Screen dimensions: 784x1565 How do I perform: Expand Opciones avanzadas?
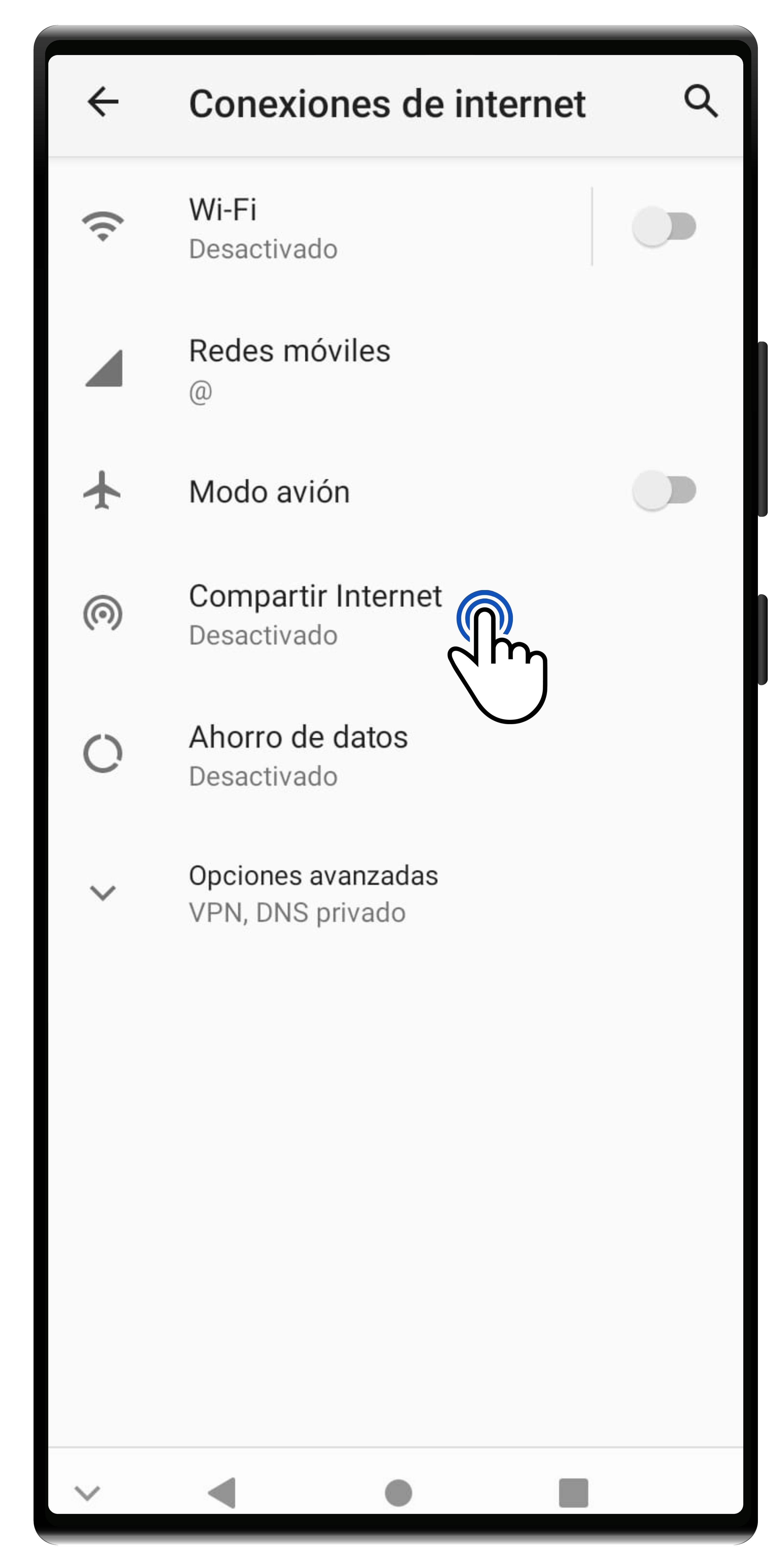click(x=316, y=893)
